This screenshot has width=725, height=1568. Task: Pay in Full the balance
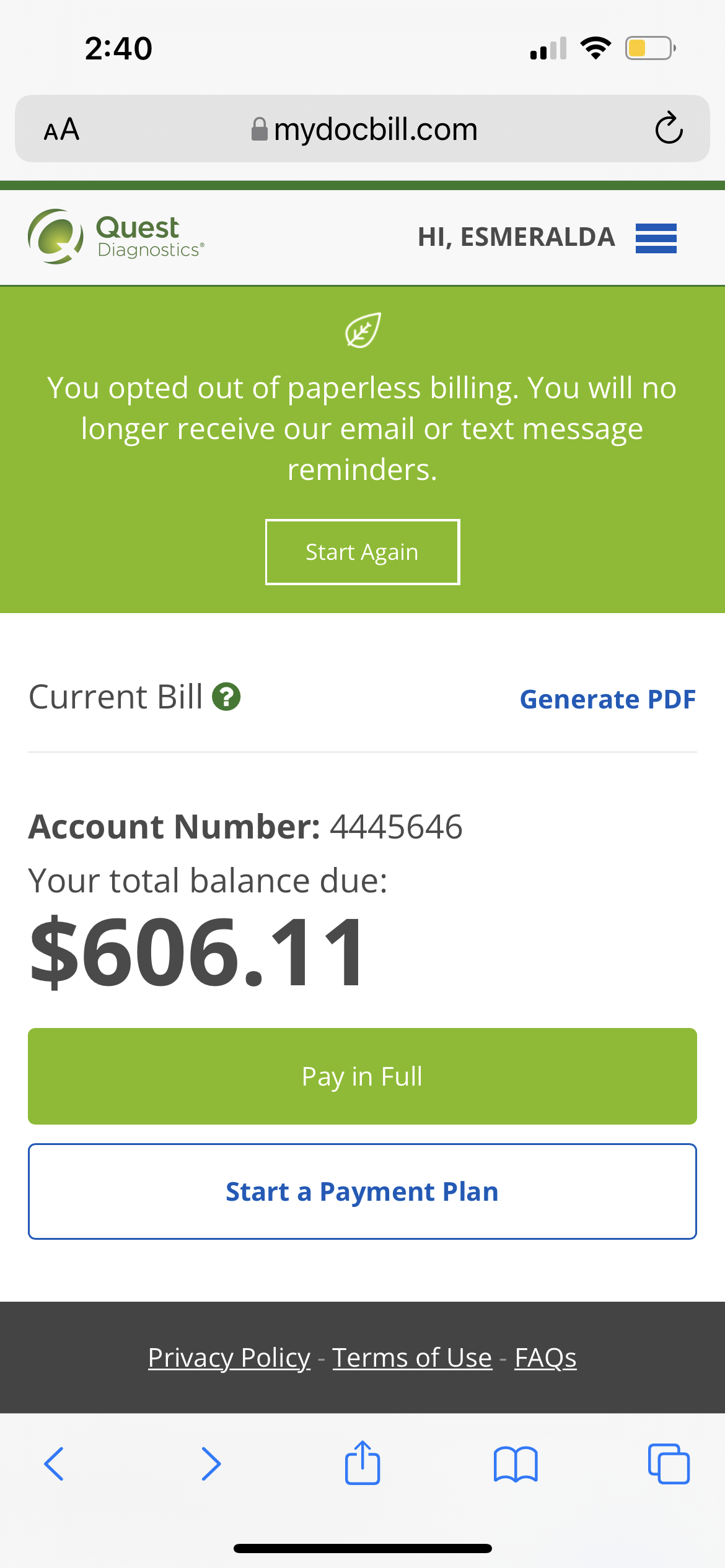[x=362, y=1076]
